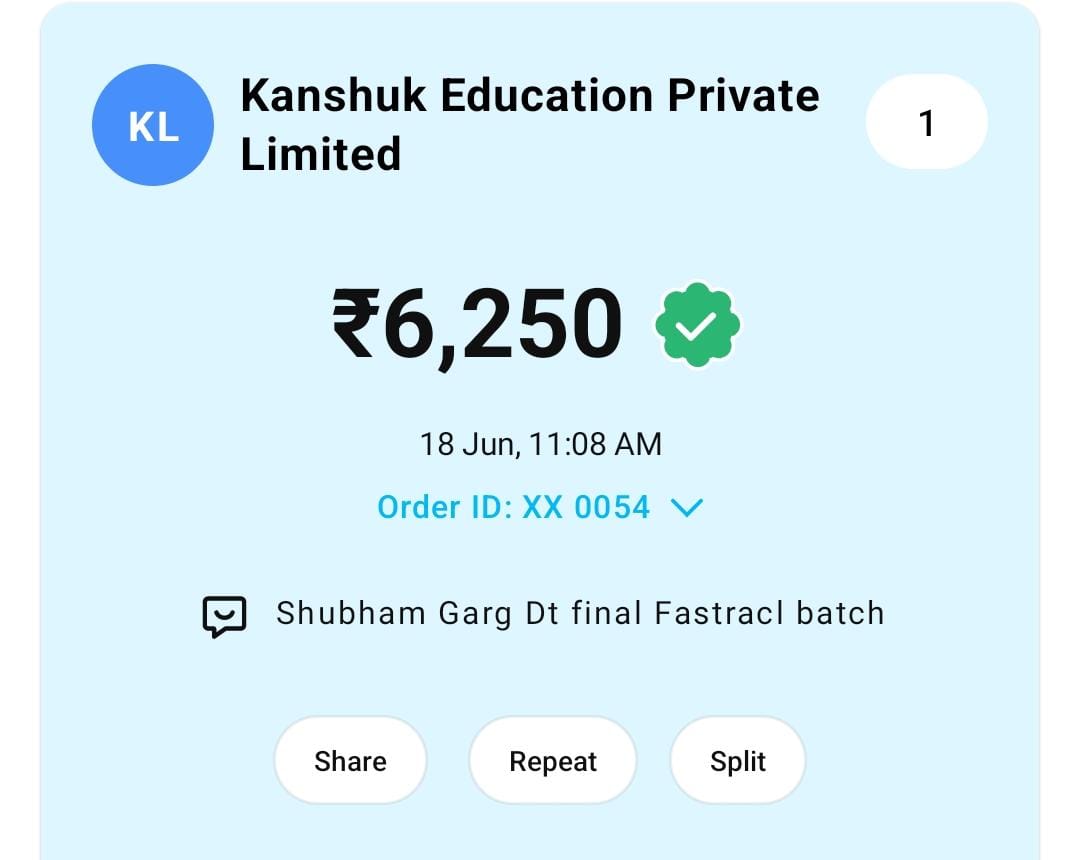Split this payment with others

click(x=737, y=761)
